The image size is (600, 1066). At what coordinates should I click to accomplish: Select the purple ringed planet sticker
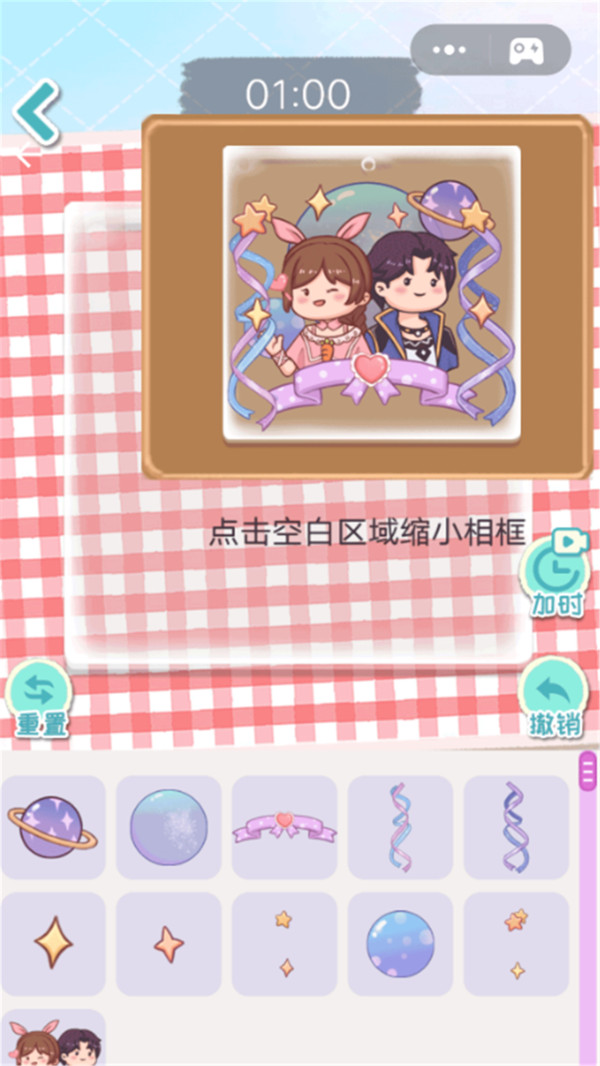[x=53, y=828]
